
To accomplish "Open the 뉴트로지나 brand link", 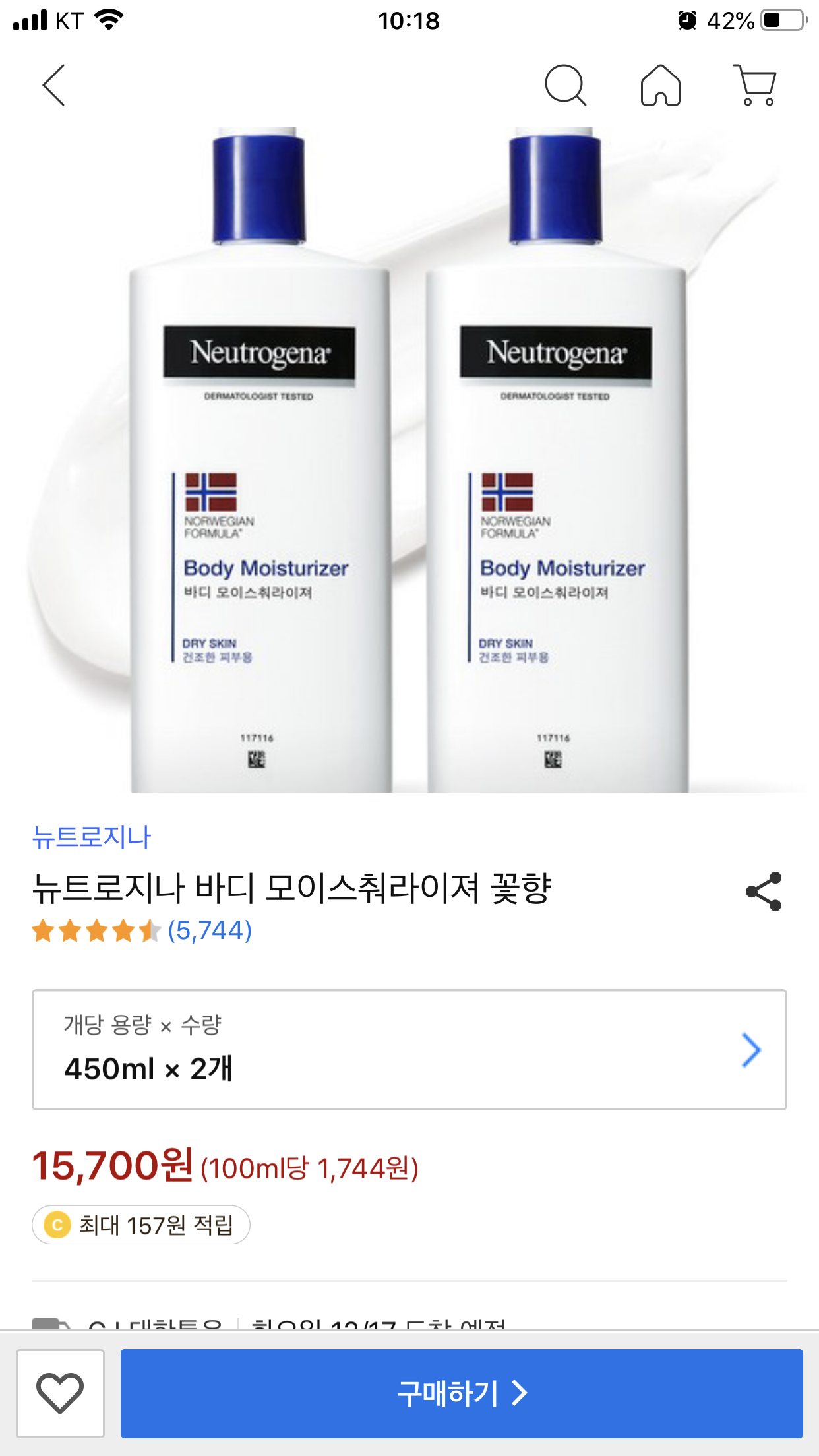I will (x=92, y=837).
